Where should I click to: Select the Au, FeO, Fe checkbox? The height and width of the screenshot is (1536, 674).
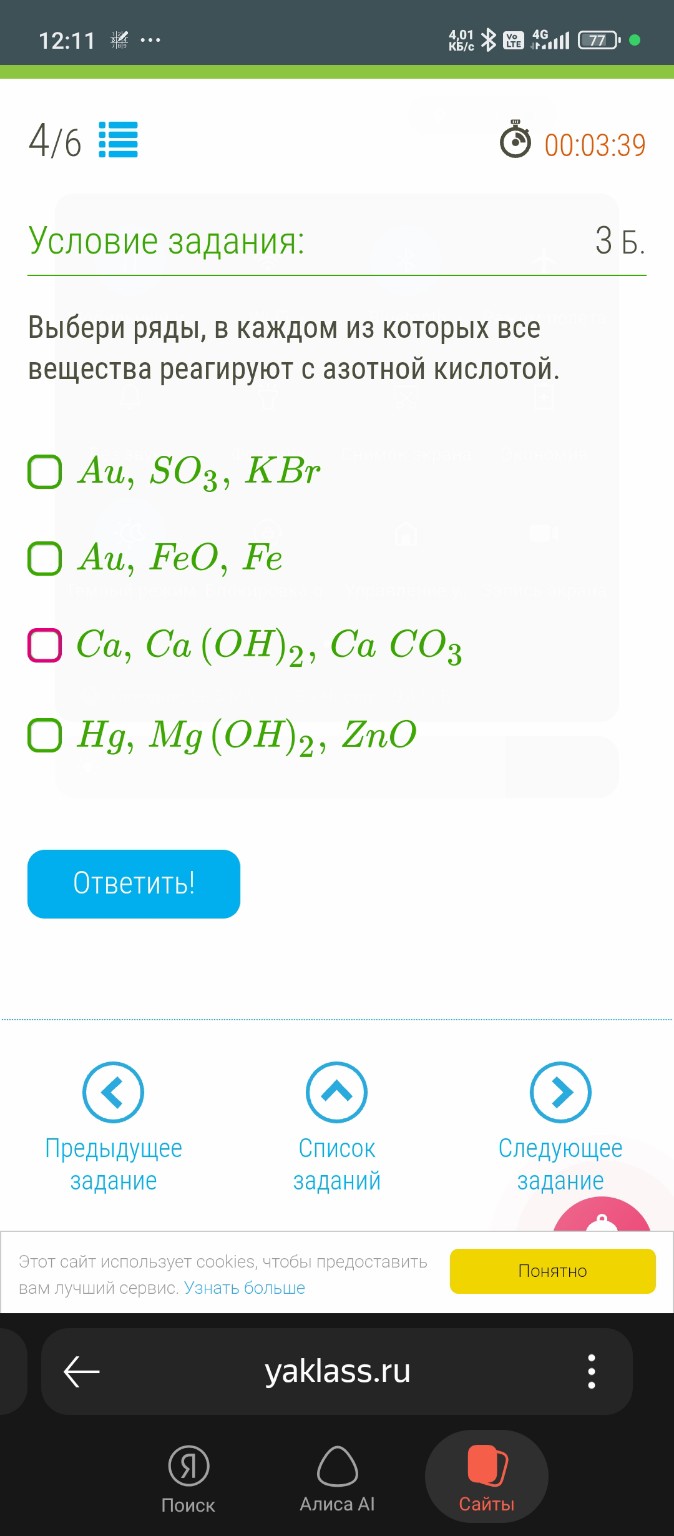click(x=45, y=558)
